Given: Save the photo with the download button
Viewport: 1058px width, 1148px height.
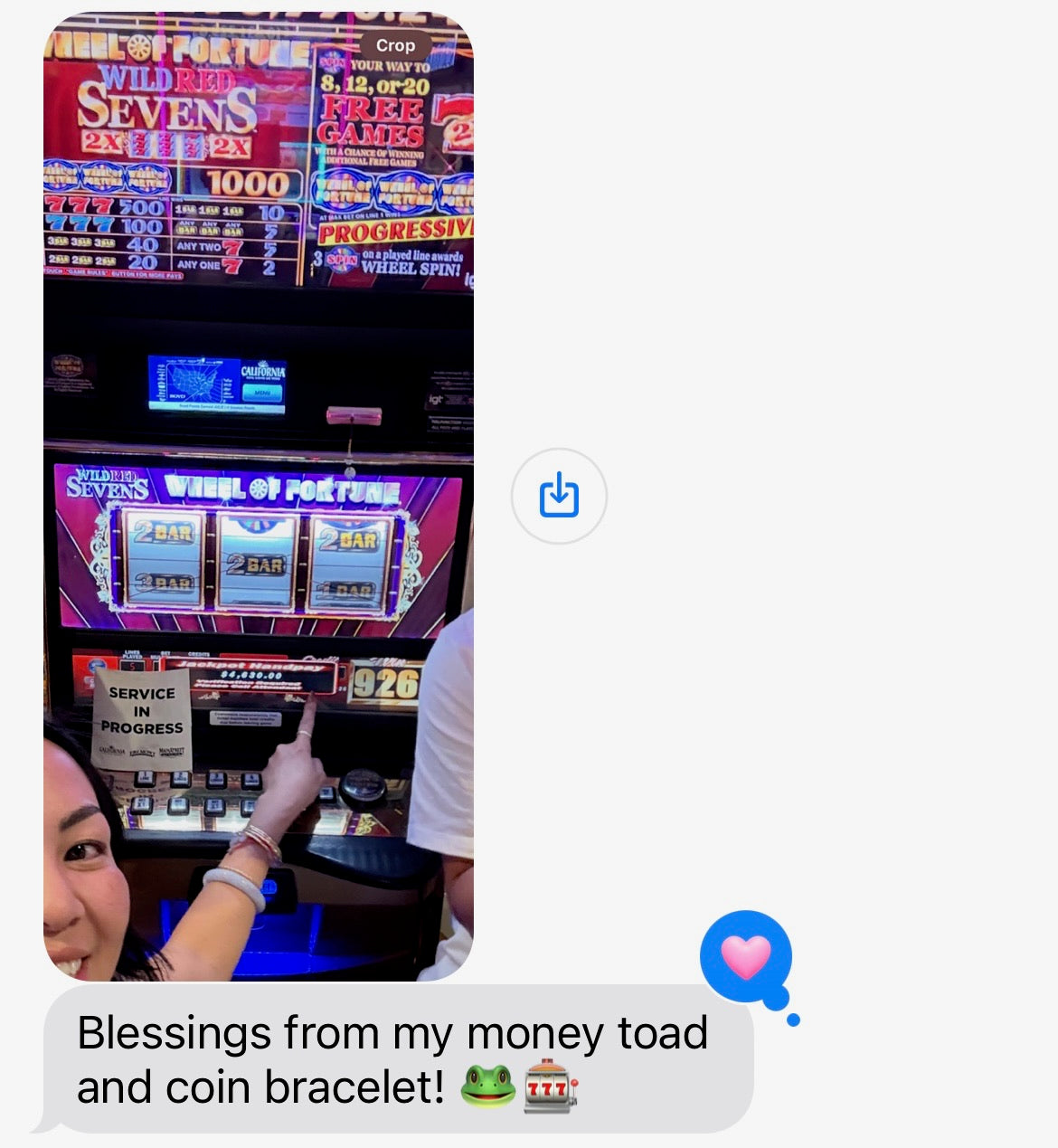Looking at the screenshot, I should click(559, 496).
